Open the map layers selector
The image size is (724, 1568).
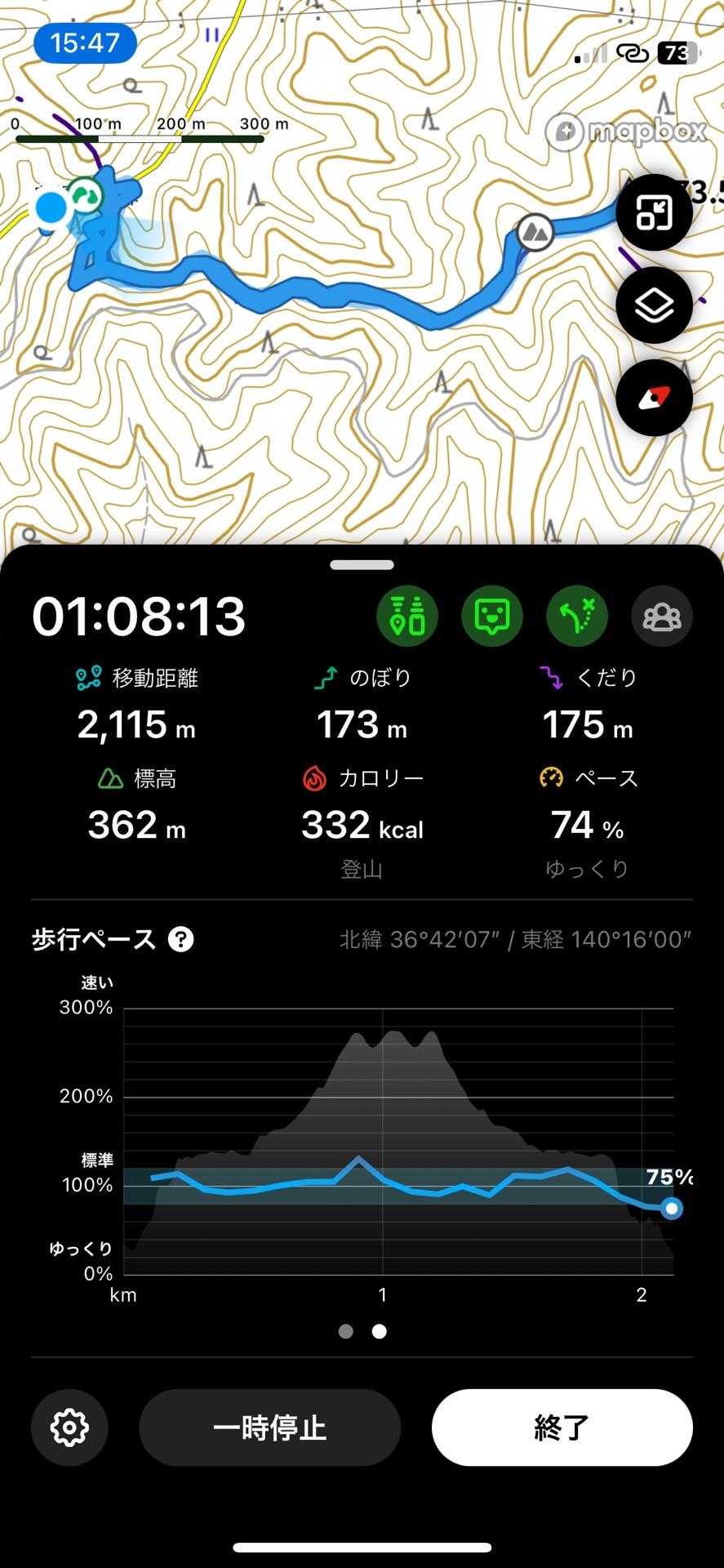pos(654,306)
